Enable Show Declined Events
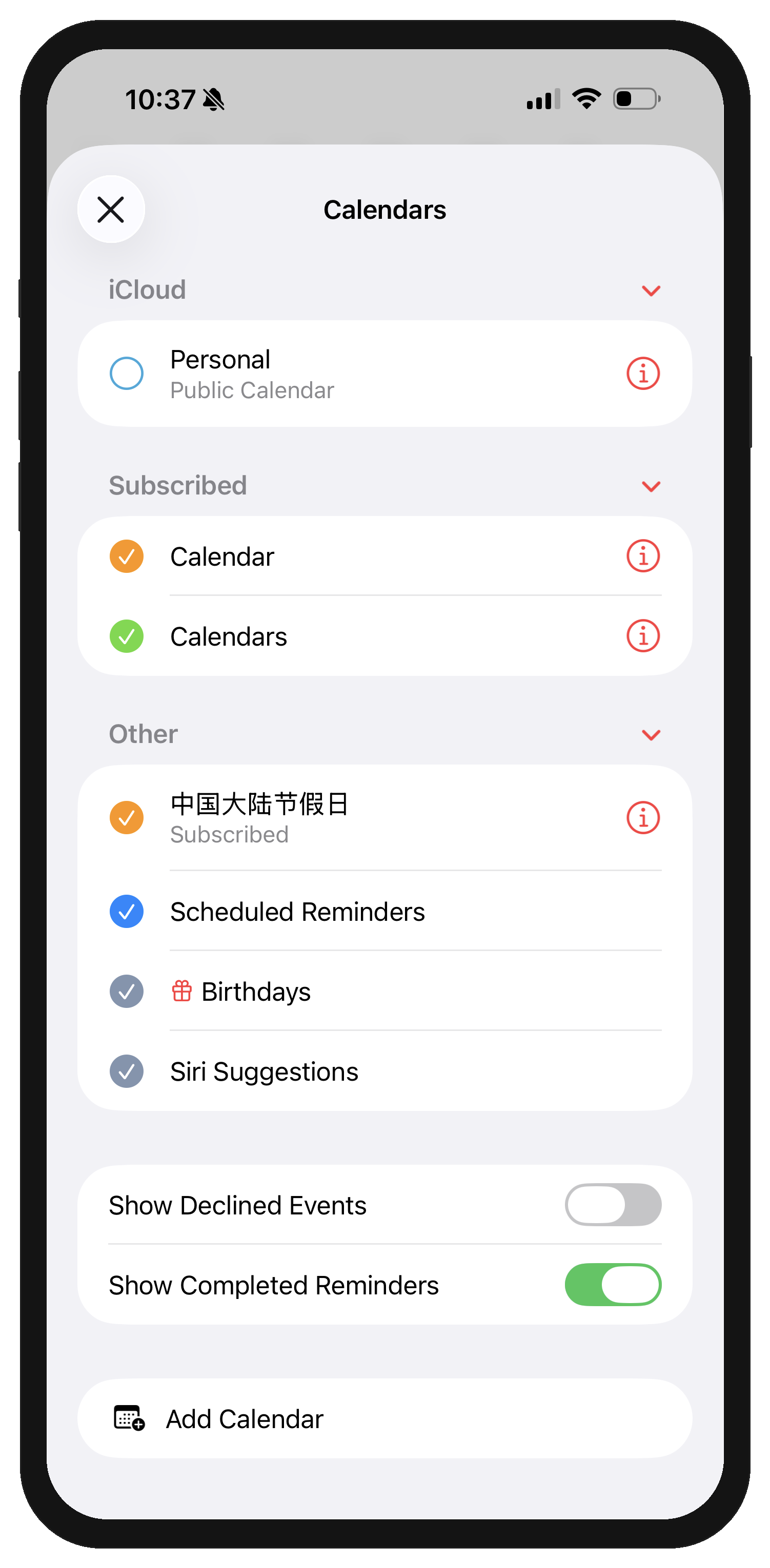Image resolution: width=770 pixels, height=1568 pixels. coord(613,1205)
